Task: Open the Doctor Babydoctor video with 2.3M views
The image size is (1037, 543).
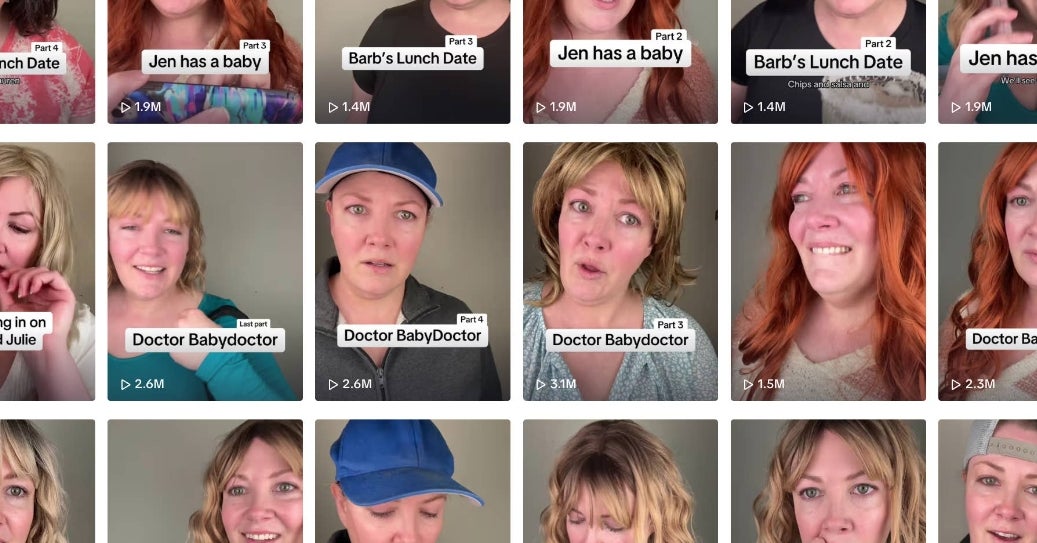Action: click(x=988, y=270)
